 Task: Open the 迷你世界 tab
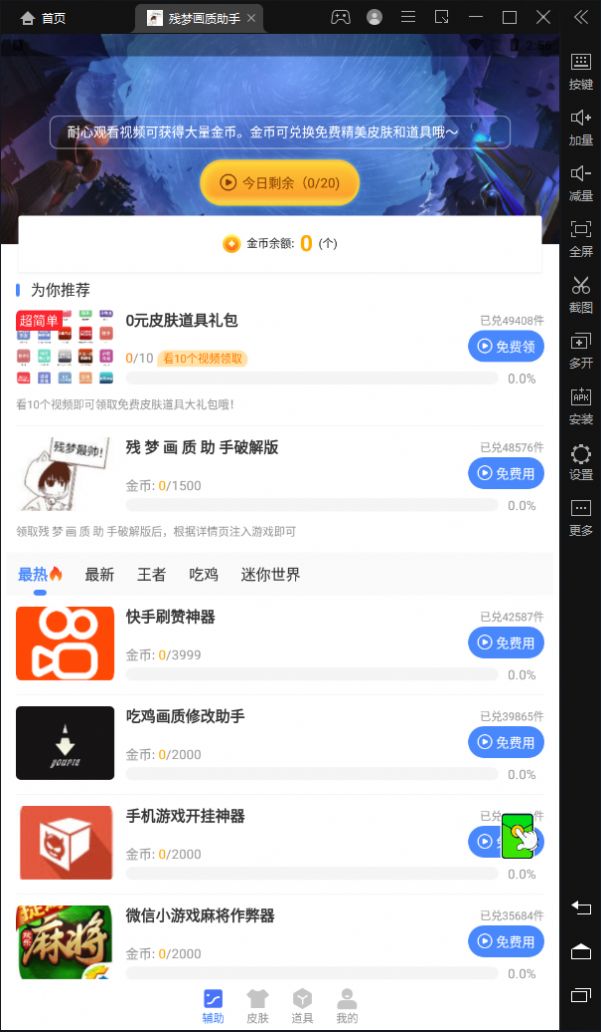coord(270,574)
